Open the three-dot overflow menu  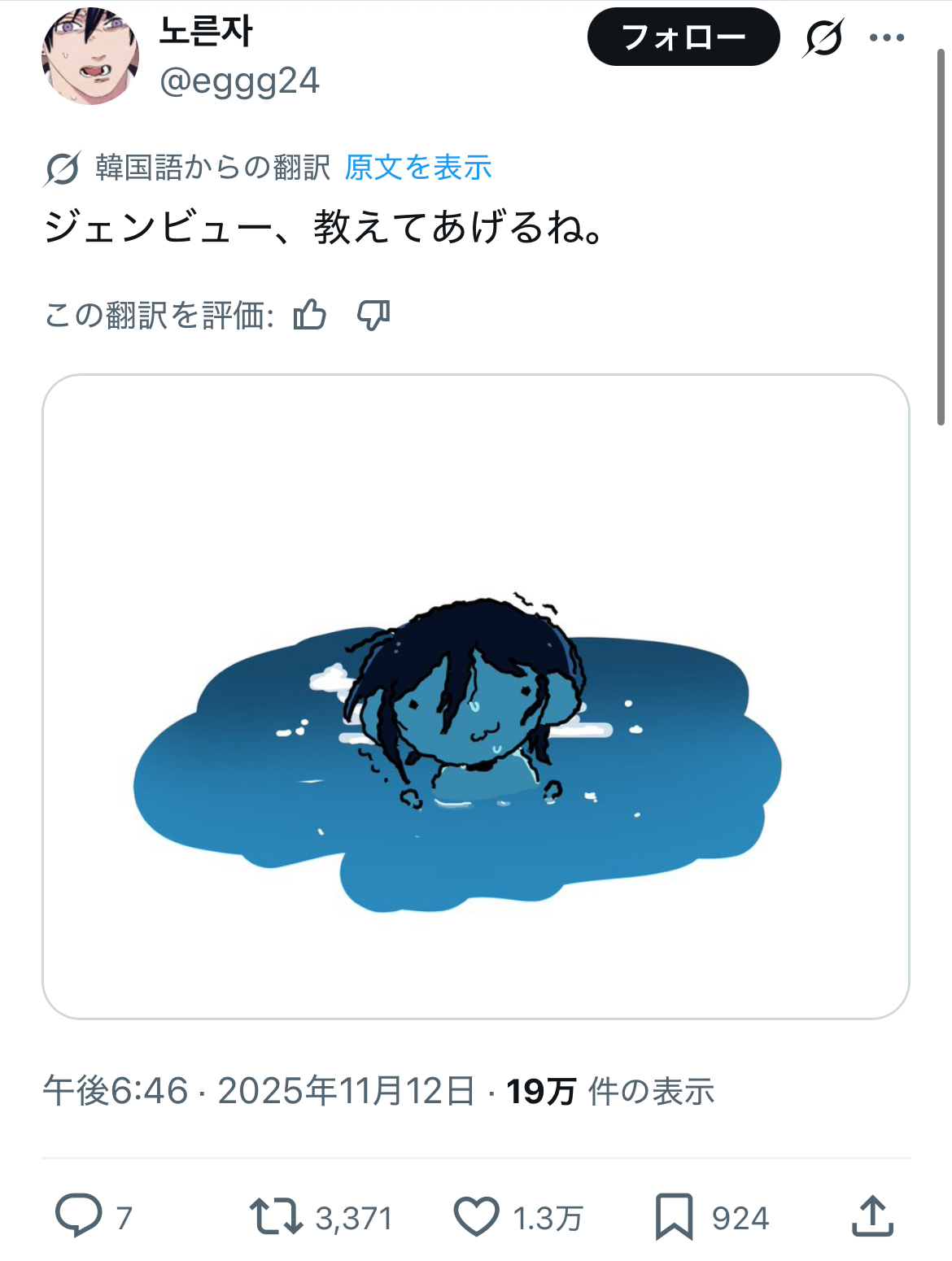887,37
